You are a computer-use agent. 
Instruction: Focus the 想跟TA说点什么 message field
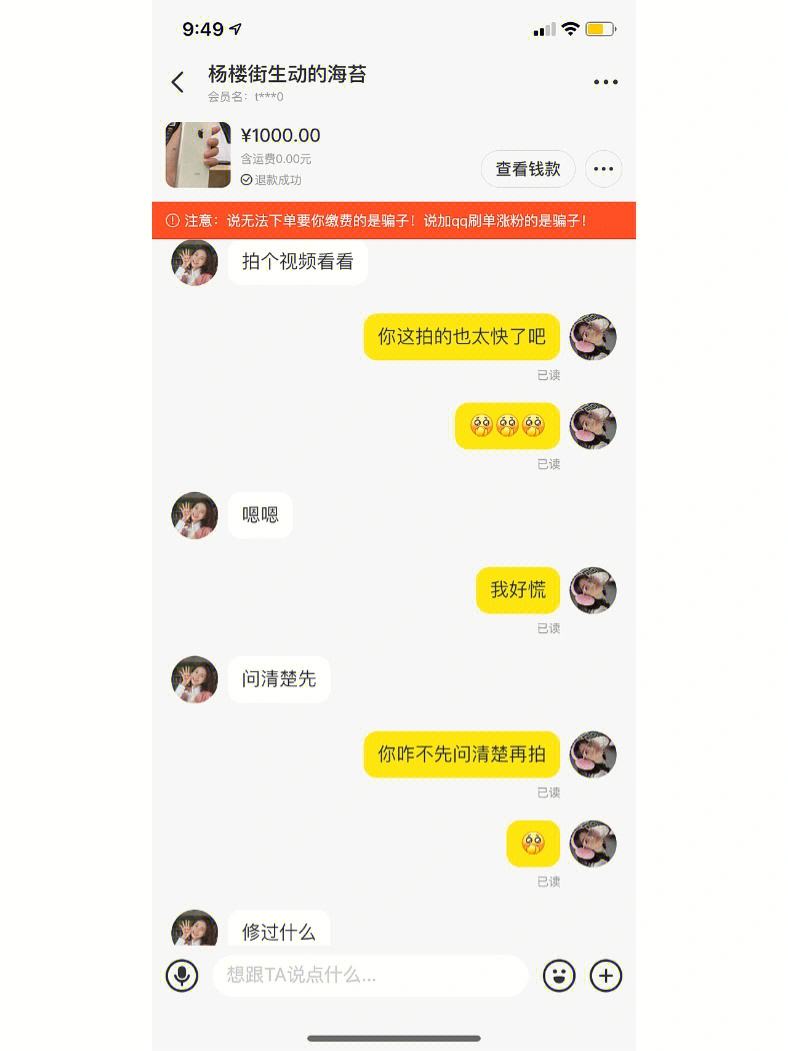[x=370, y=975]
